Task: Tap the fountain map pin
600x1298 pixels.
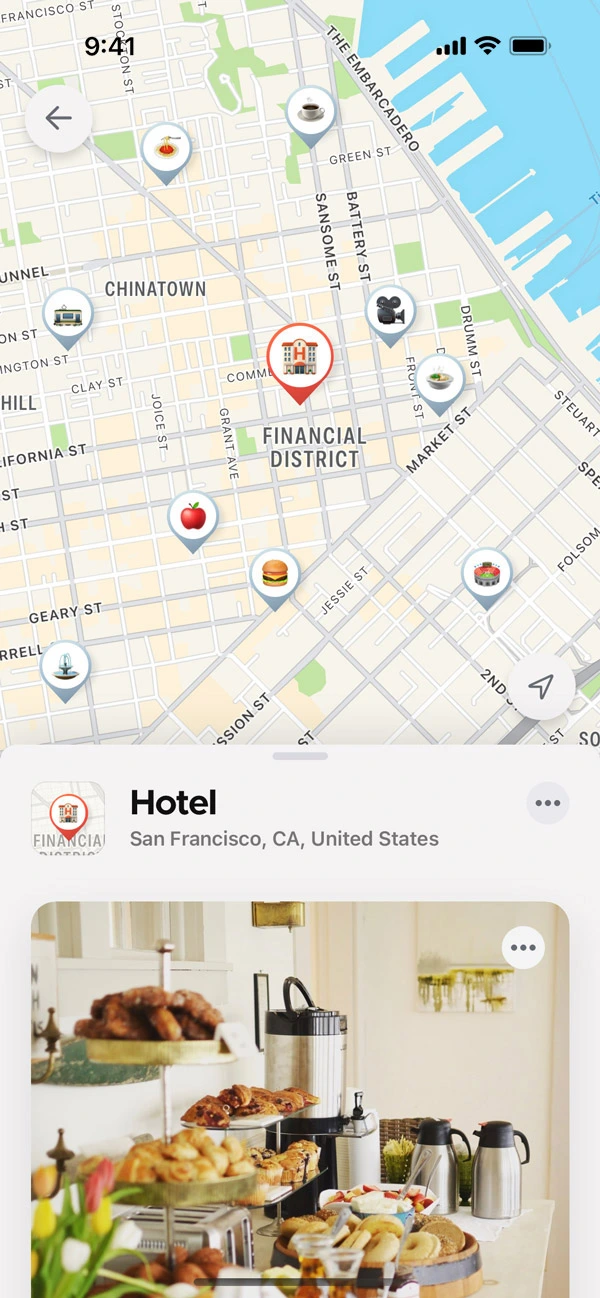Action: (65, 666)
